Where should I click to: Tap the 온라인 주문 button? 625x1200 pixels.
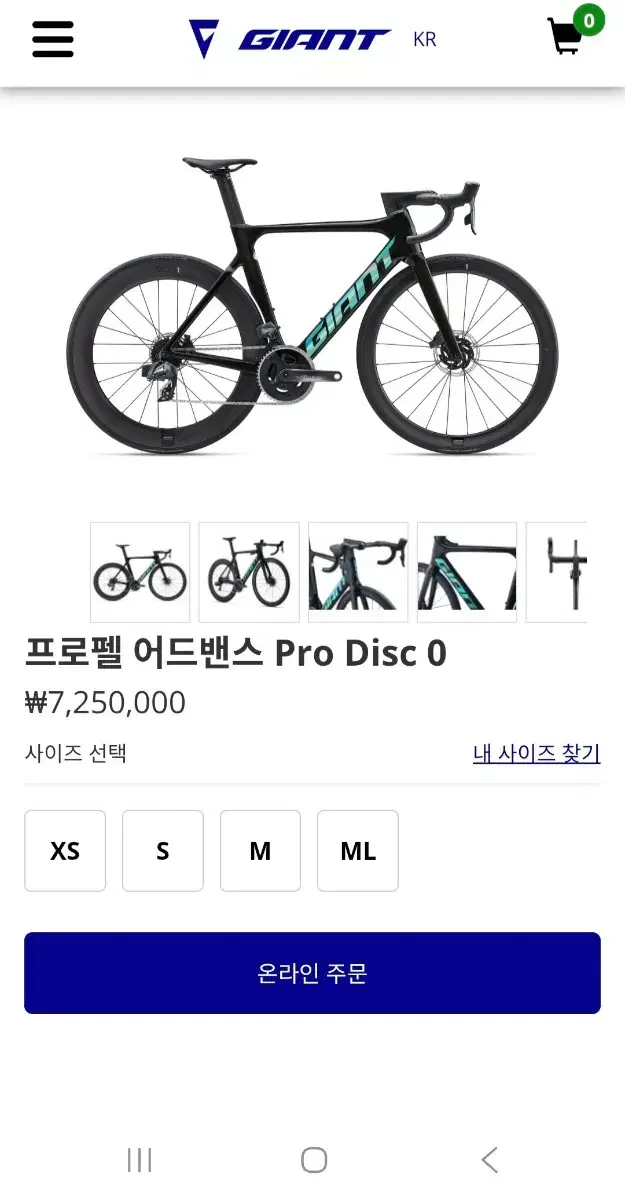coord(312,973)
